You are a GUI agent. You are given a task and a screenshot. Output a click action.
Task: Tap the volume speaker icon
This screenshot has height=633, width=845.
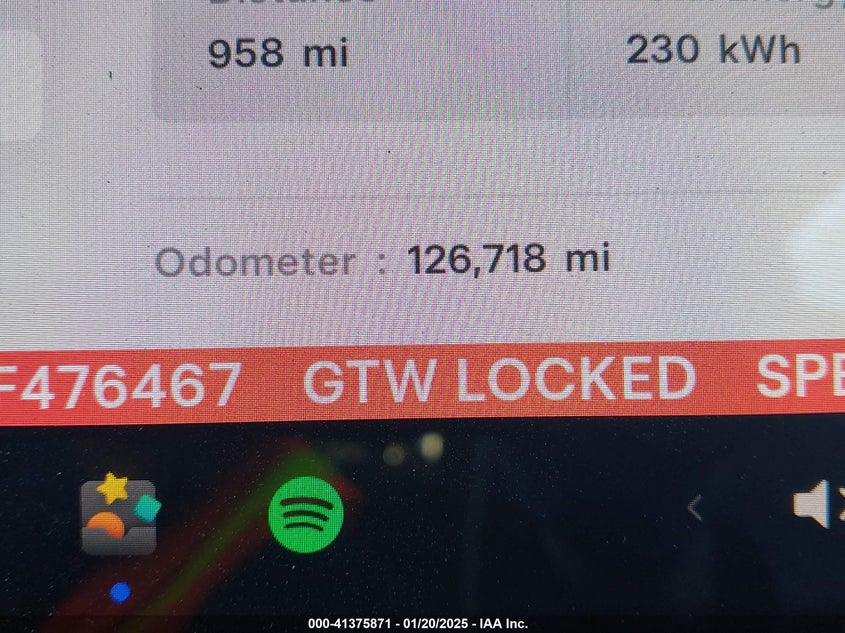pyautogui.click(x=813, y=505)
